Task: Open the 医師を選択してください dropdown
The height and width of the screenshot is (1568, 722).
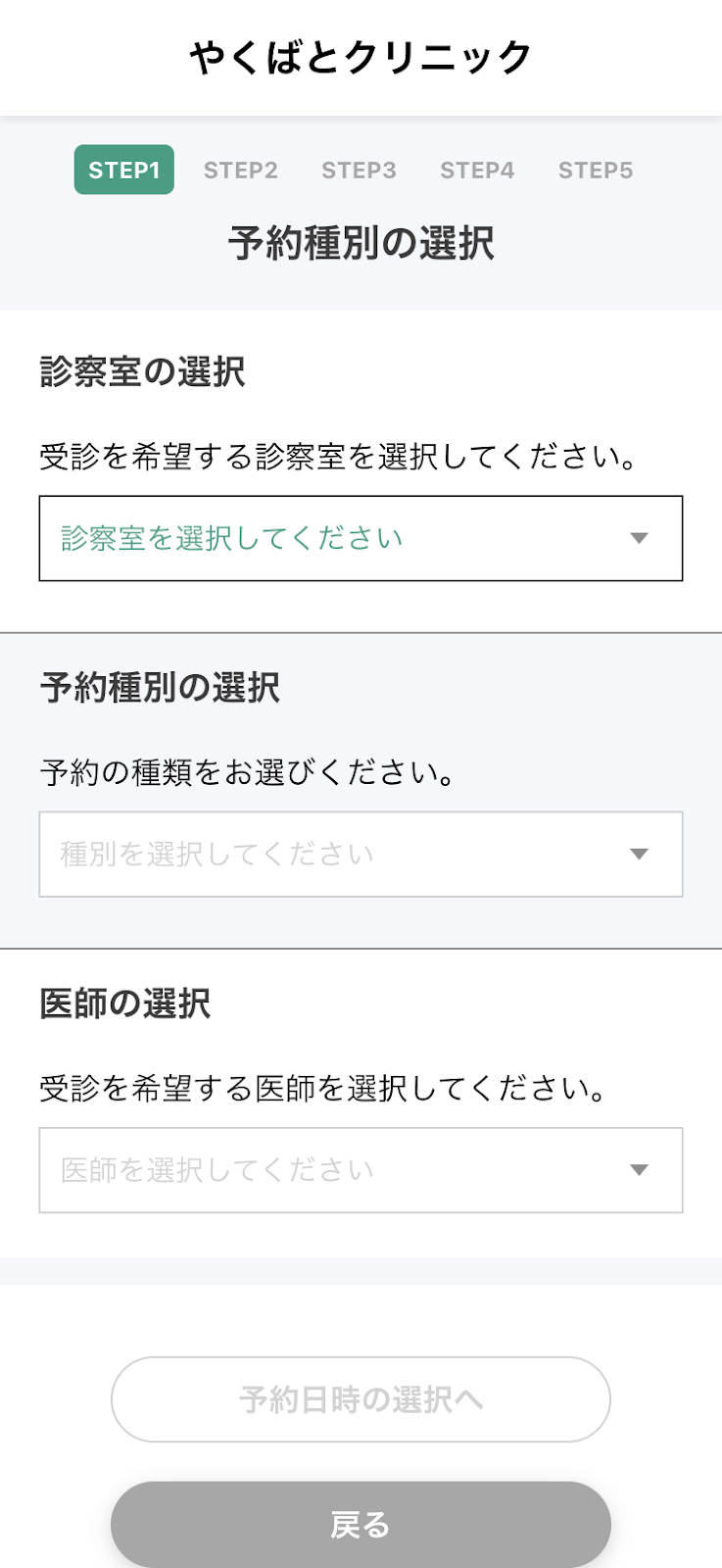Action: tap(361, 1170)
